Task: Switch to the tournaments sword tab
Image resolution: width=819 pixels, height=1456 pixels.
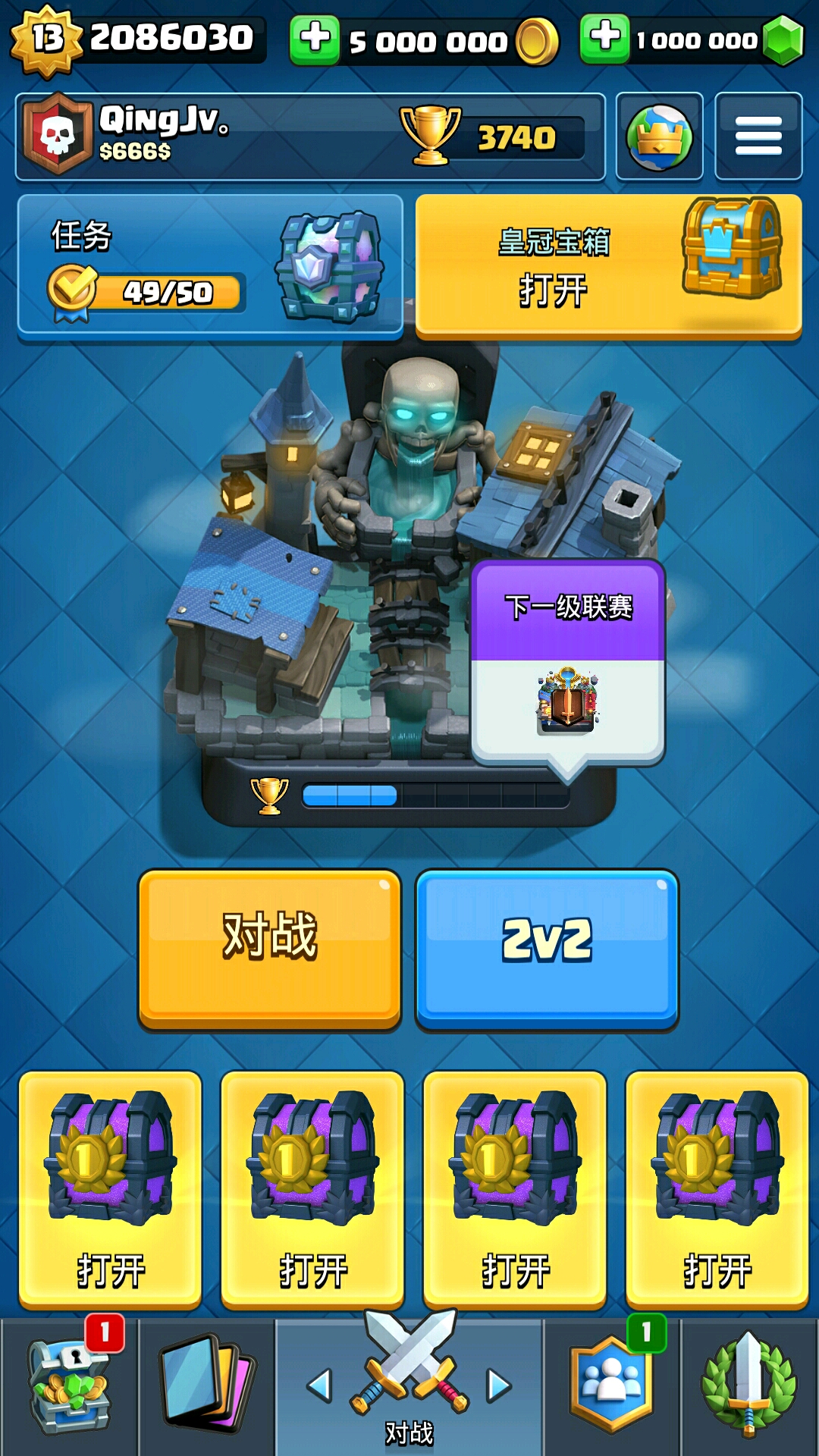Action: 749,1386
